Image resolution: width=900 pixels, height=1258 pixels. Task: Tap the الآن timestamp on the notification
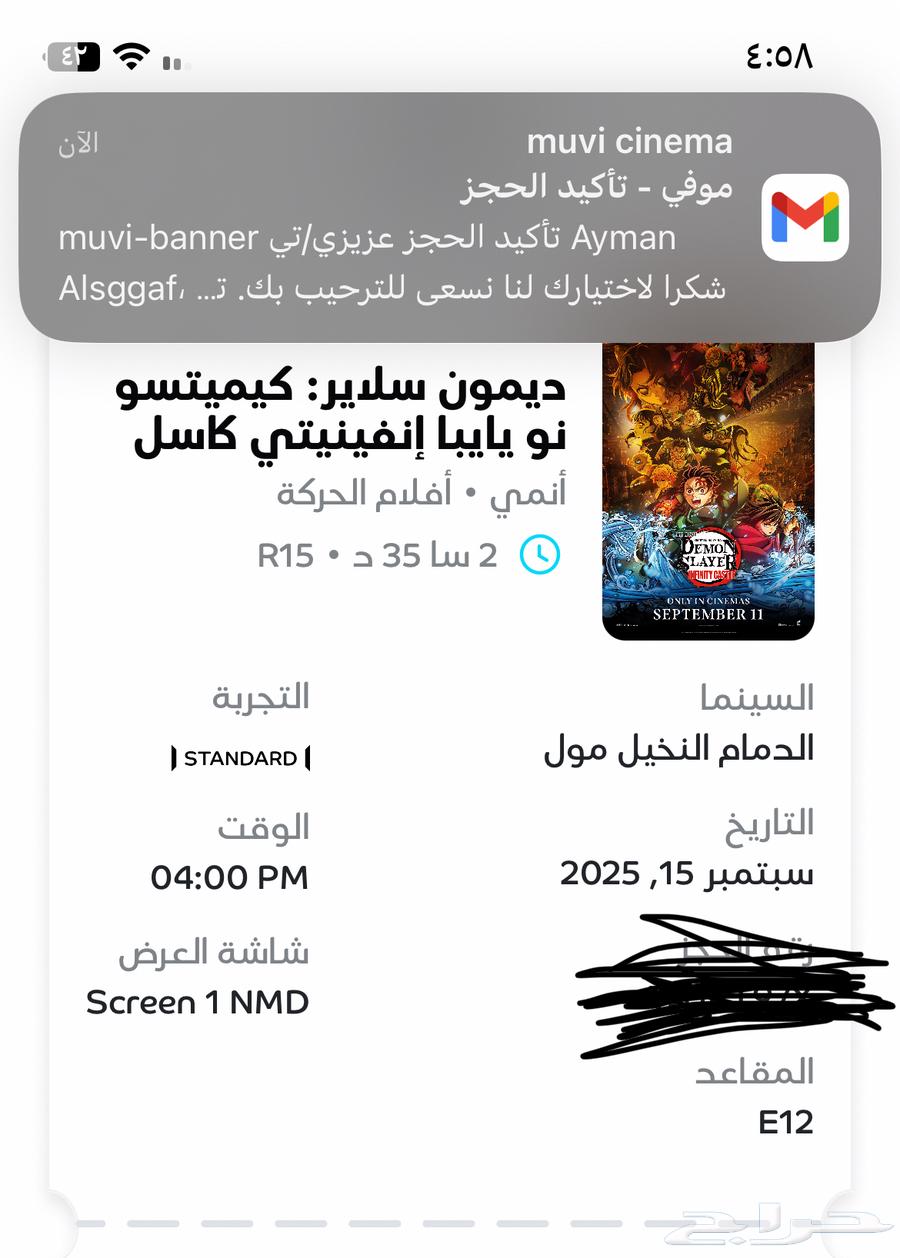[x=78, y=146]
